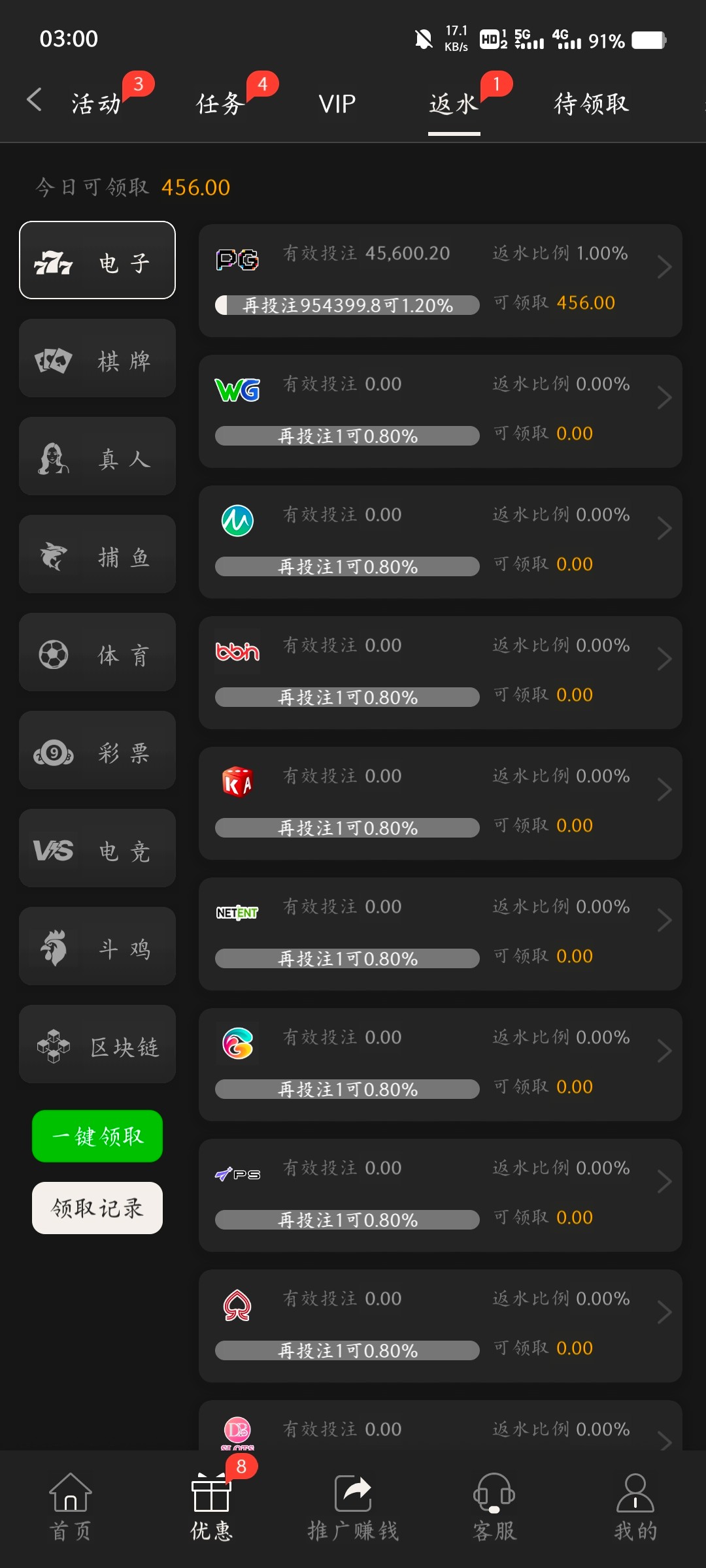Image resolution: width=706 pixels, height=1568 pixels.
Task: Choose the 区块链 category
Action: point(97,1044)
